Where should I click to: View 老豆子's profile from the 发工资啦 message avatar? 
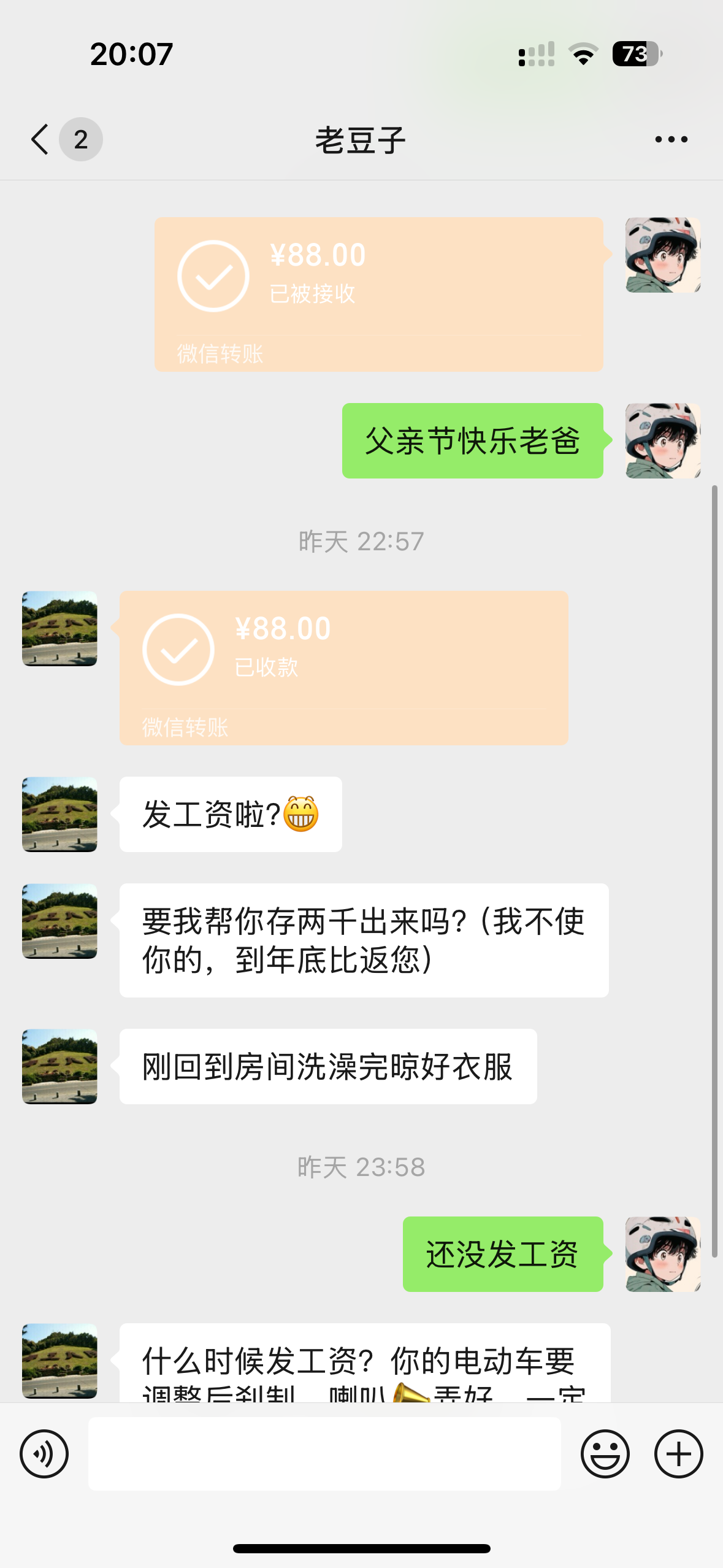point(59,814)
